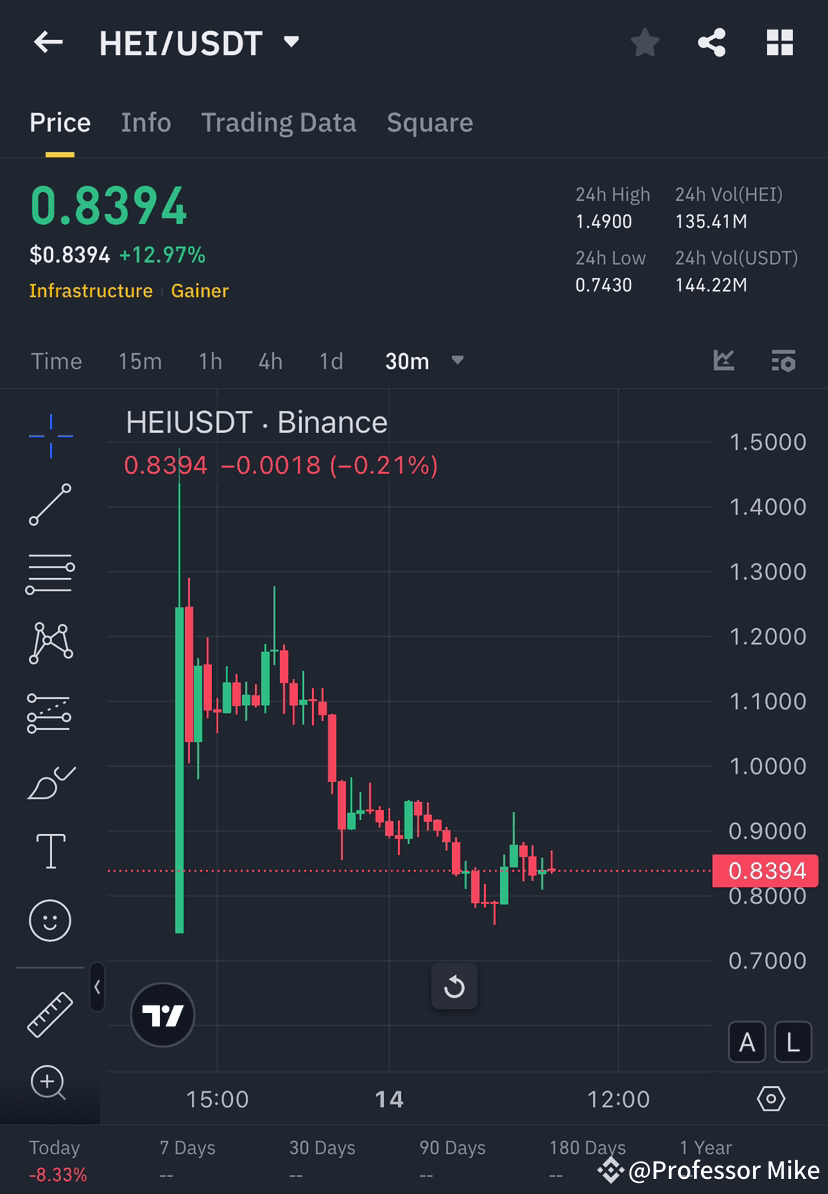Image resolution: width=828 pixels, height=1194 pixels.
Task: Select the ruler measurement tool
Action: (x=50, y=1014)
